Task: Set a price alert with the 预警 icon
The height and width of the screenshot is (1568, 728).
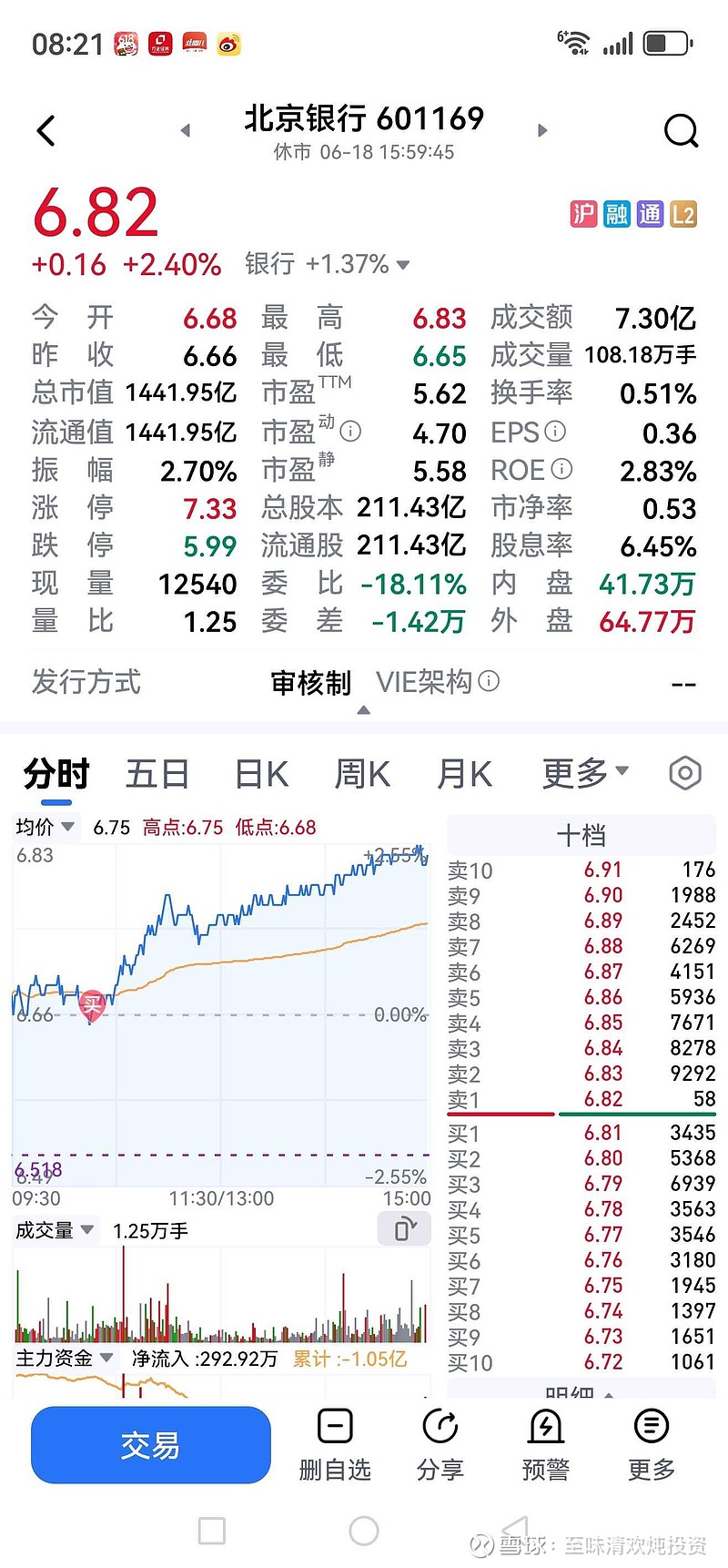Action: point(545,1445)
